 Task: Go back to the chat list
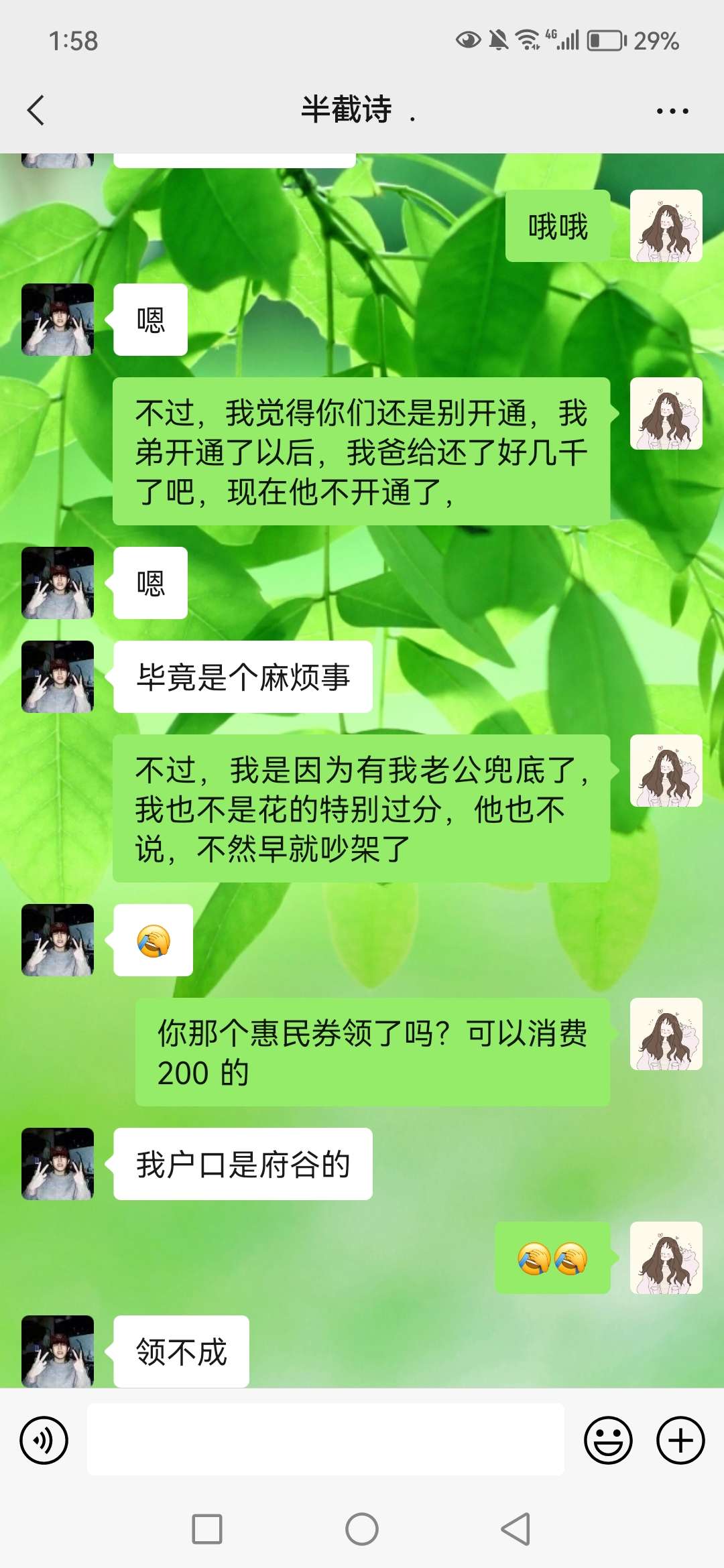pos(36,111)
